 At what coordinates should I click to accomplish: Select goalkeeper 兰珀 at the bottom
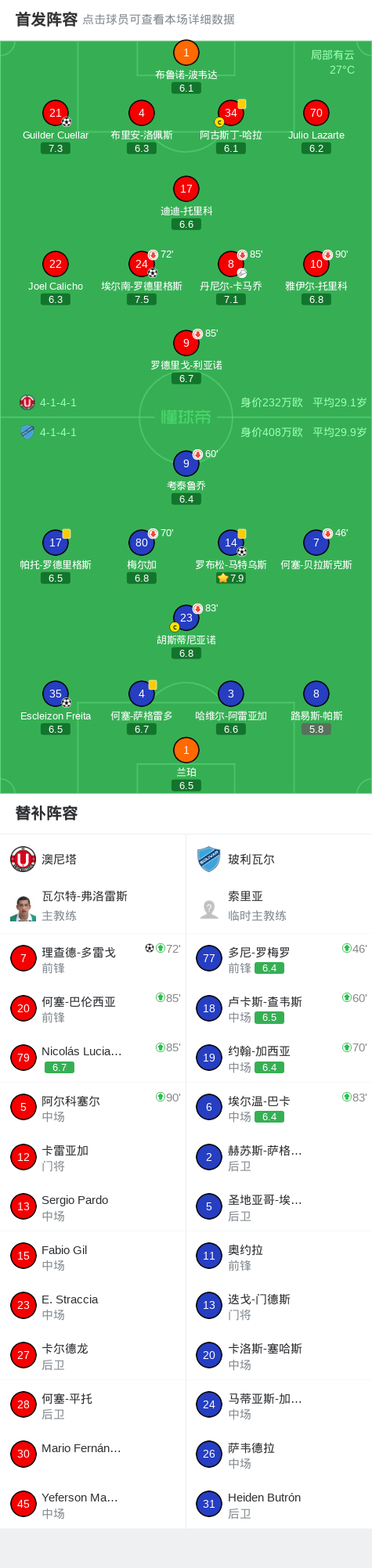[186, 764]
